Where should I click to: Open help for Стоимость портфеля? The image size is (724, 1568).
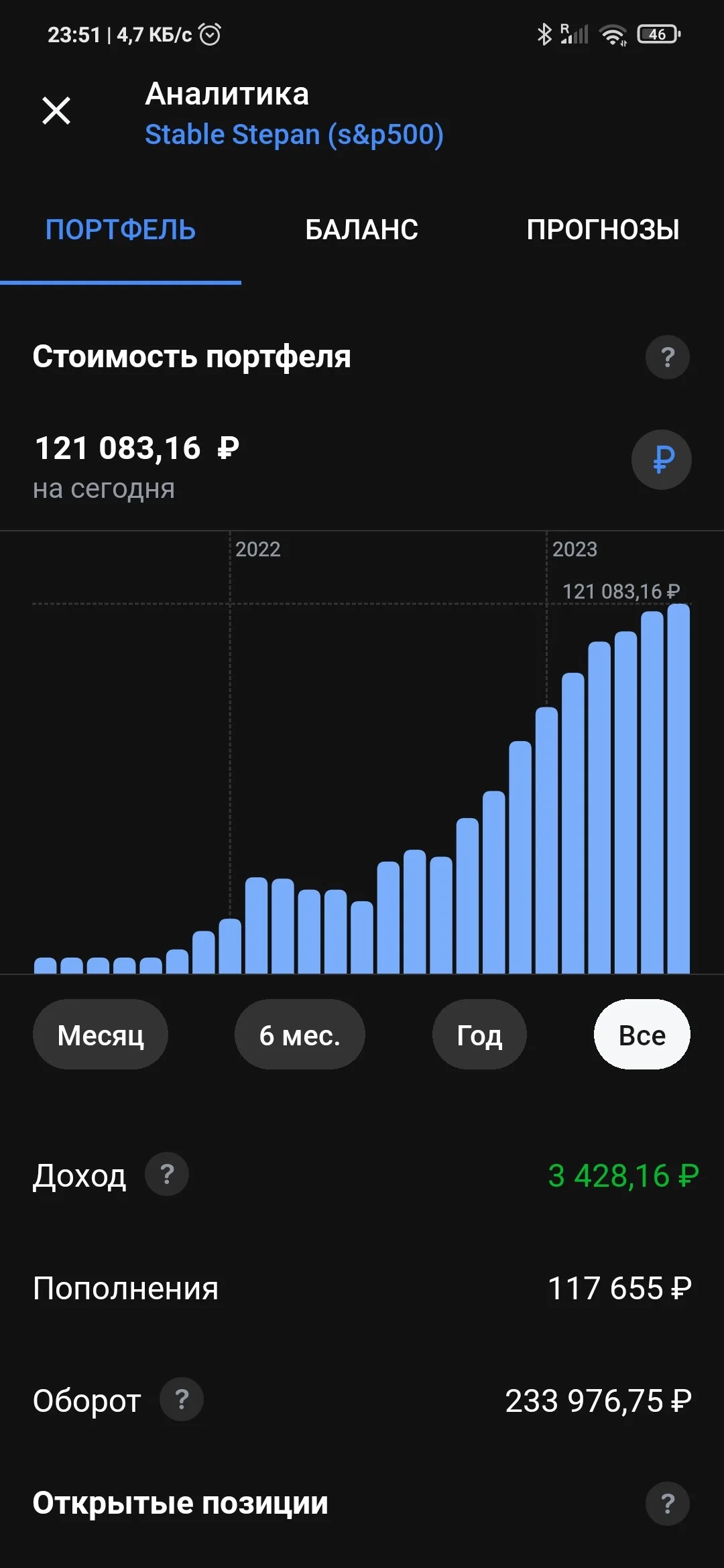coord(668,357)
